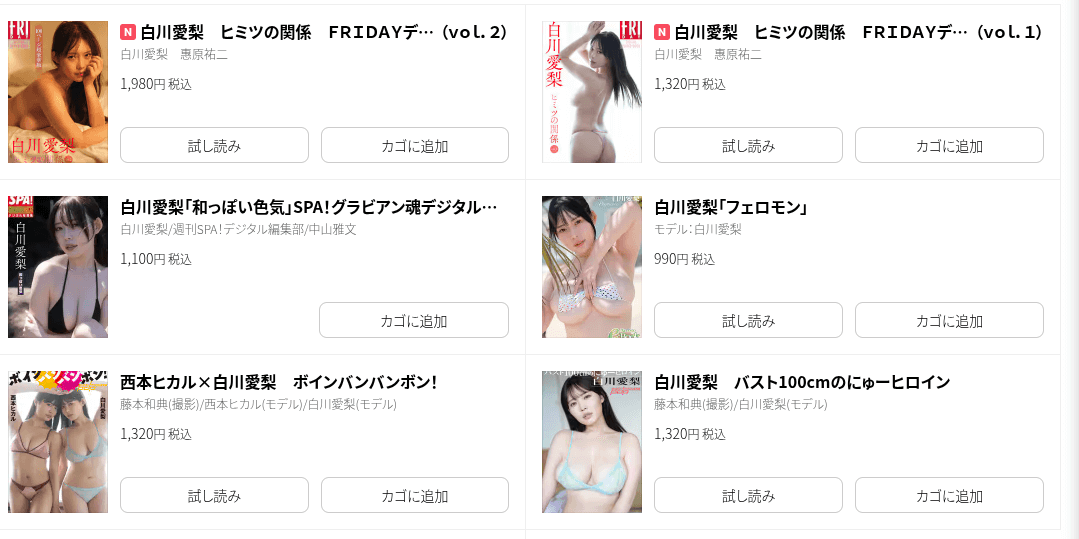
Task: Open the ボインバンバンボン! cover thumbnail
Action: point(58,442)
